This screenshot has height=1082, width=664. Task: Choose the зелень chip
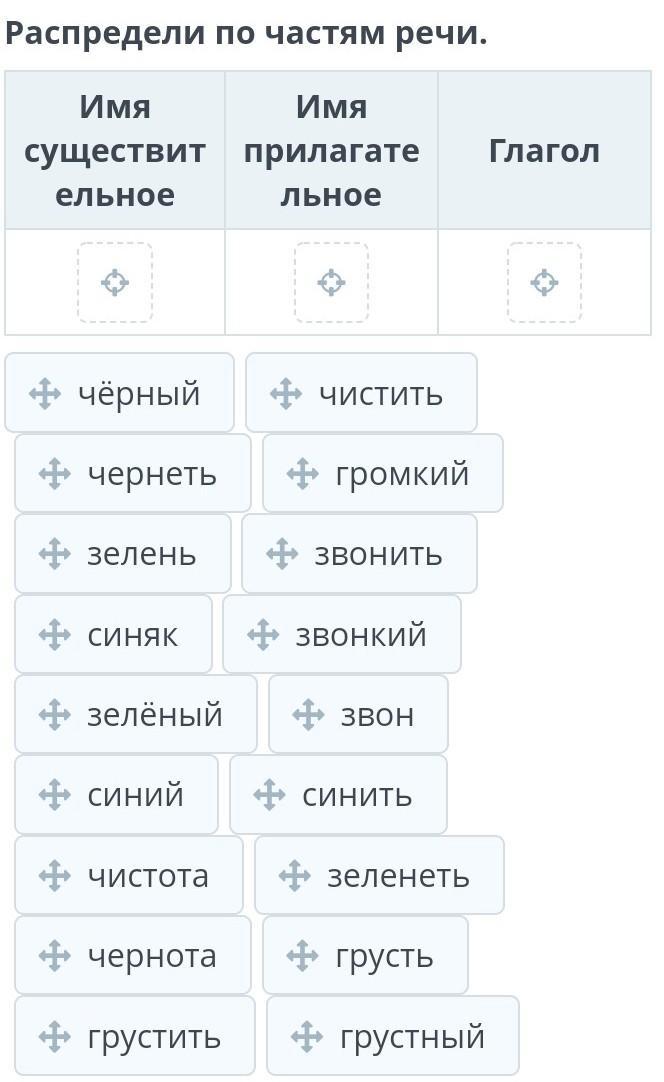[x=123, y=553]
